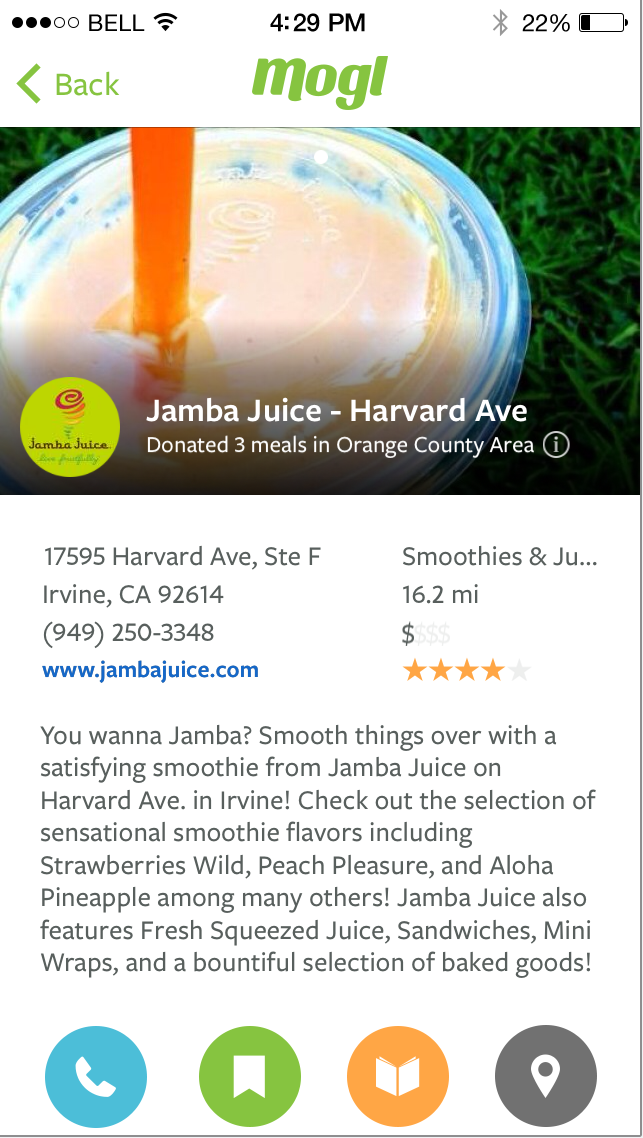Go back to the previous screen
Viewport: 643px width, 1138px height.
pyautogui.click(x=68, y=85)
